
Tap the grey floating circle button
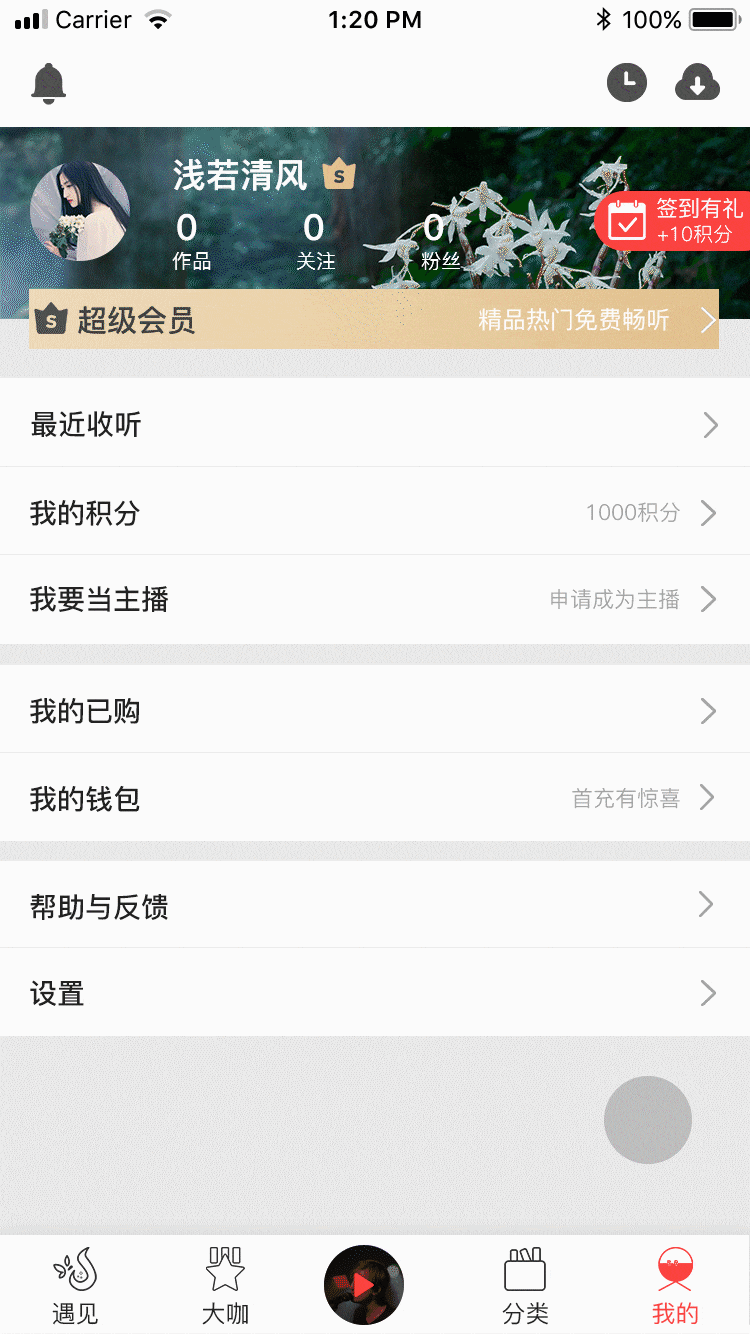(x=648, y=1120)
